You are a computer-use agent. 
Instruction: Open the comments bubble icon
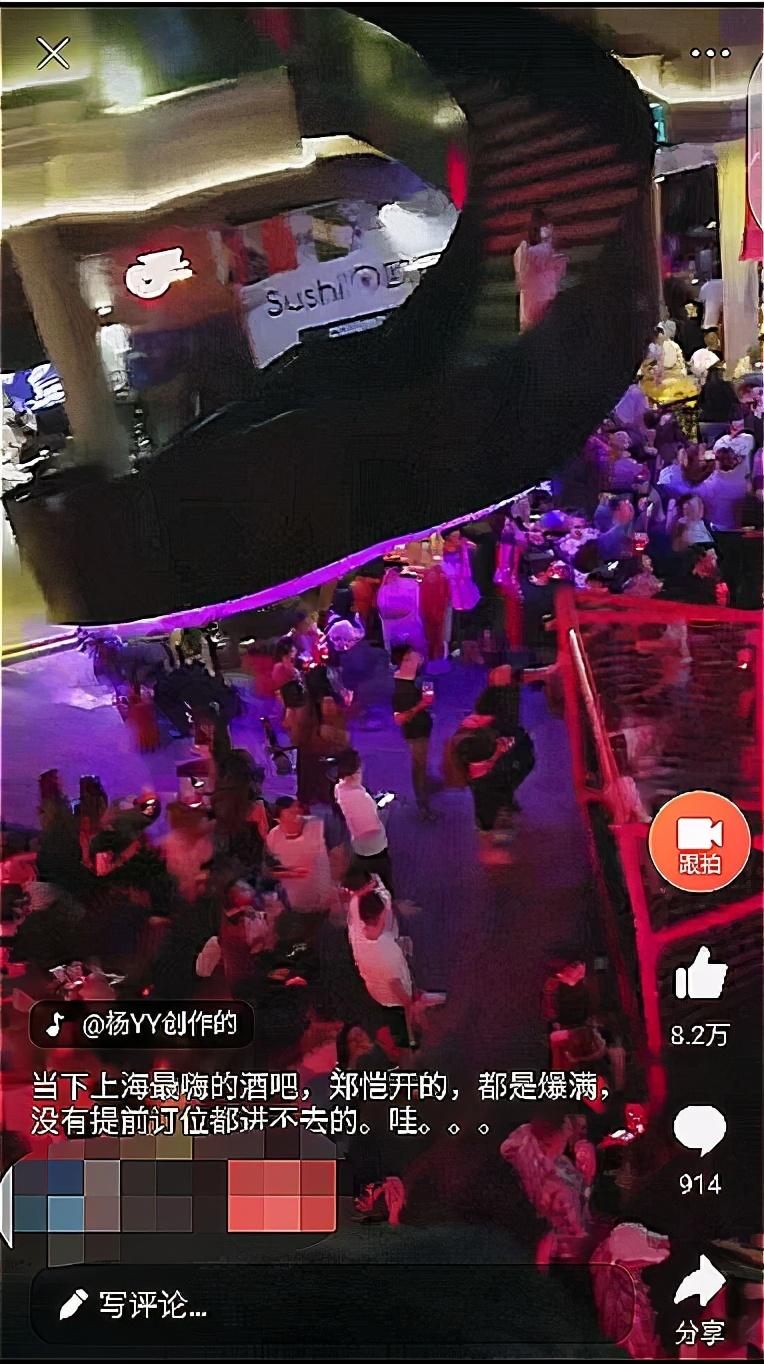pos(700,1130)
